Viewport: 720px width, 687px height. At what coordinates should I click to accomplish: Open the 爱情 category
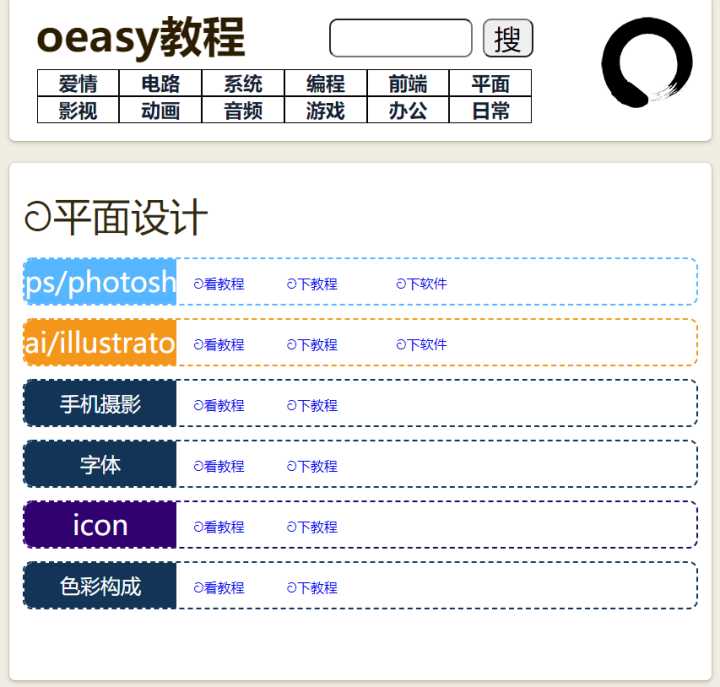pos(78,84)
